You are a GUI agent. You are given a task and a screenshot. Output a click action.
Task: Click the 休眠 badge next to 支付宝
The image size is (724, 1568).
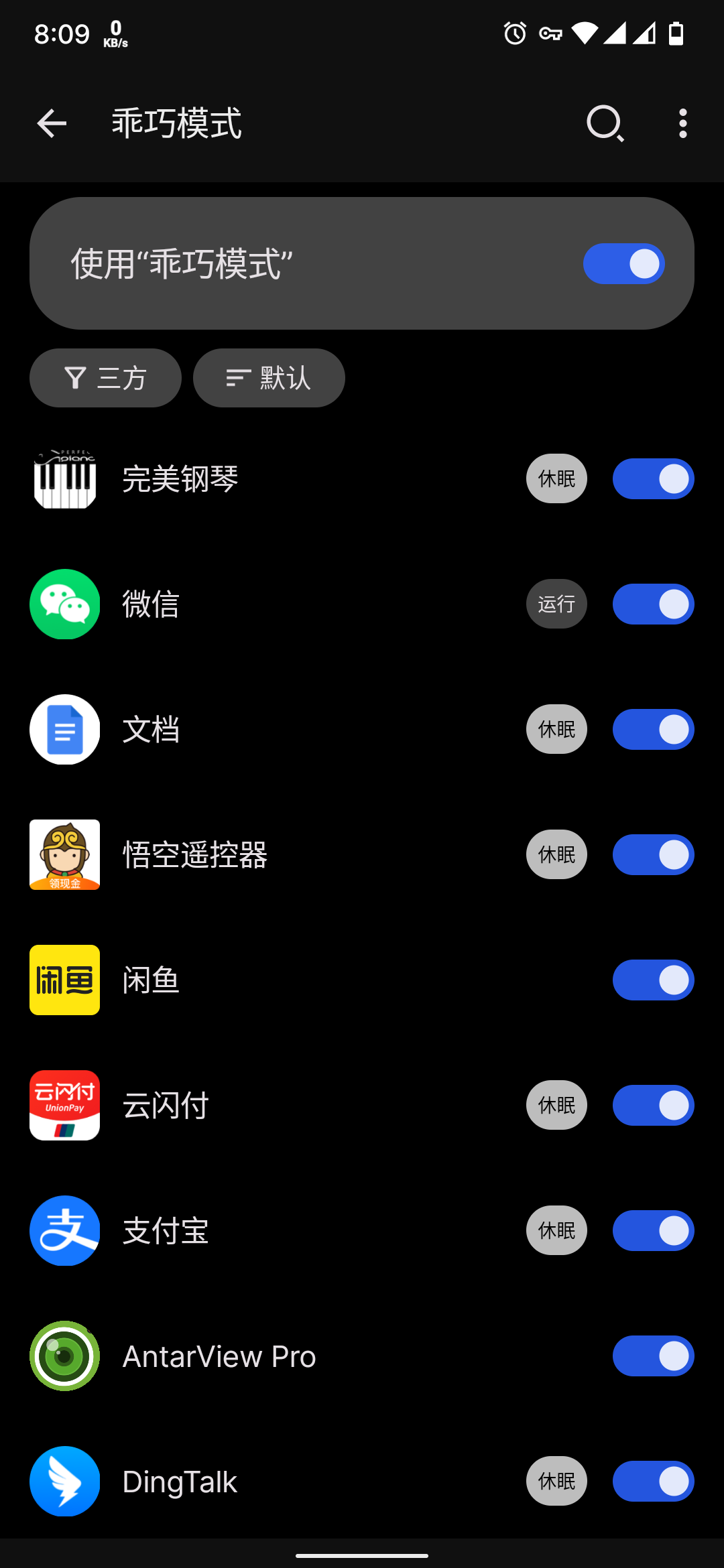click(556, 1231)
